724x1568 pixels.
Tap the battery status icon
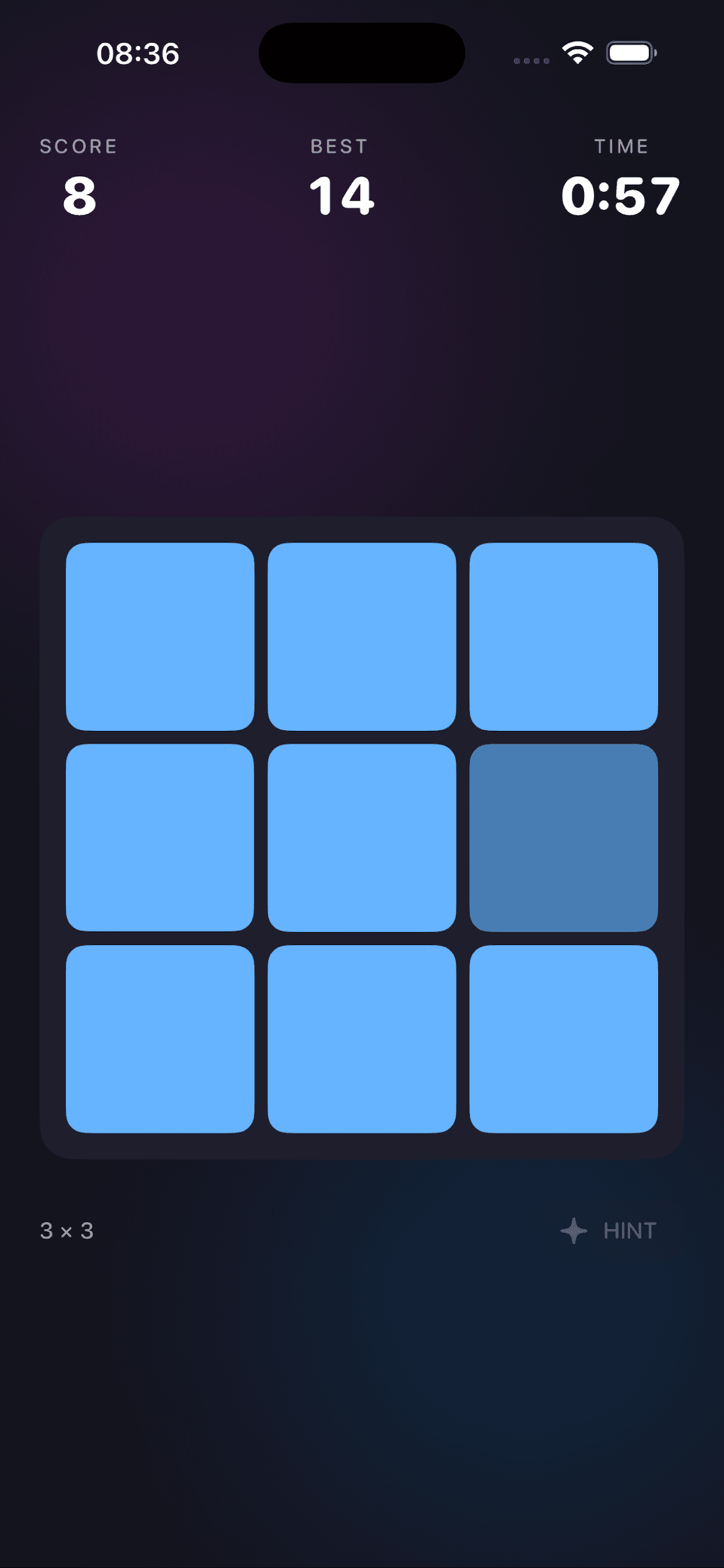(629, 52)
